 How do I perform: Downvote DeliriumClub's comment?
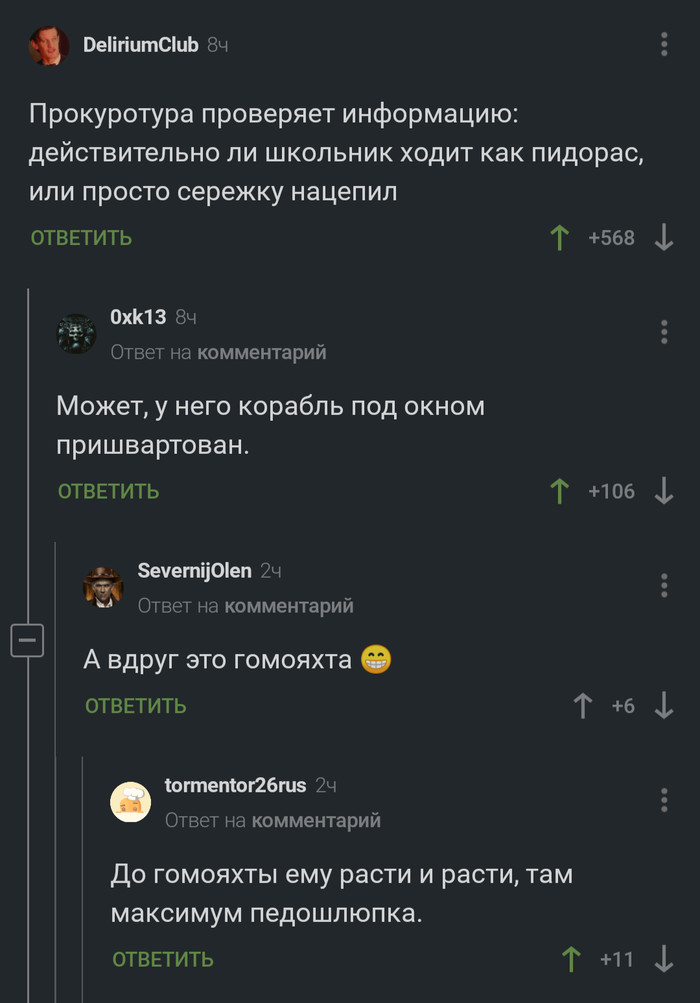click(663, 238)
